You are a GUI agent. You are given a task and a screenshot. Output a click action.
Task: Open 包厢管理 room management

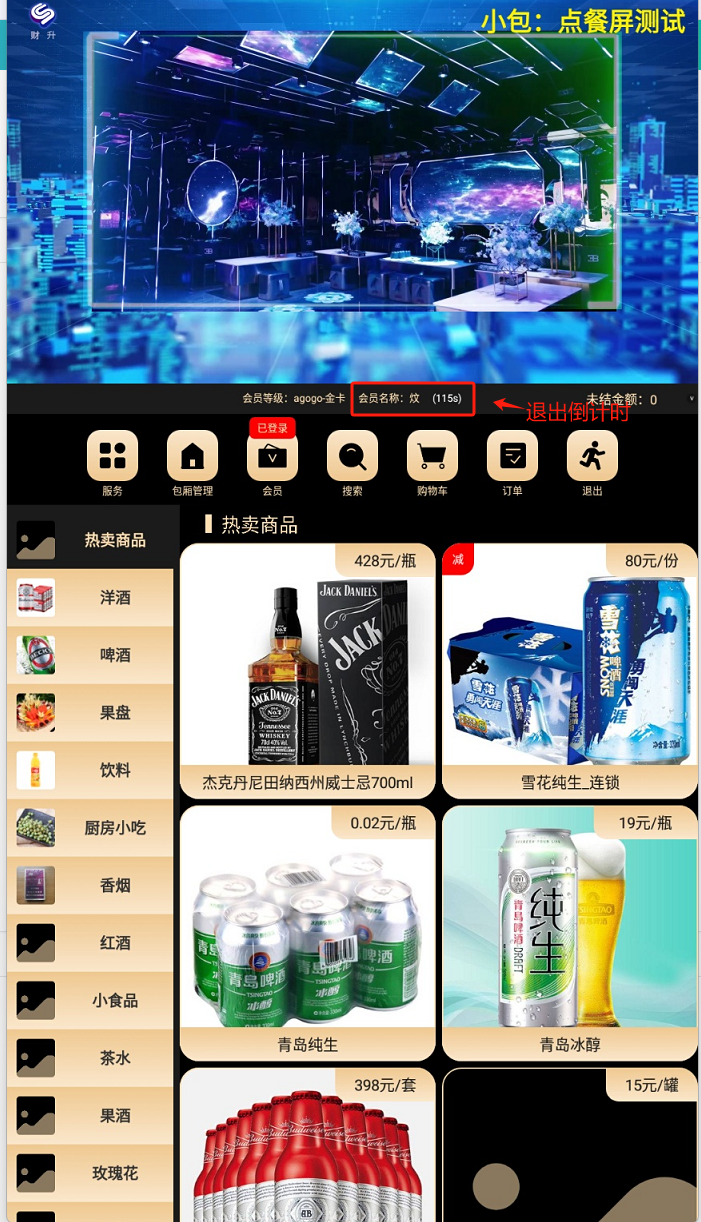pos(192,457)
